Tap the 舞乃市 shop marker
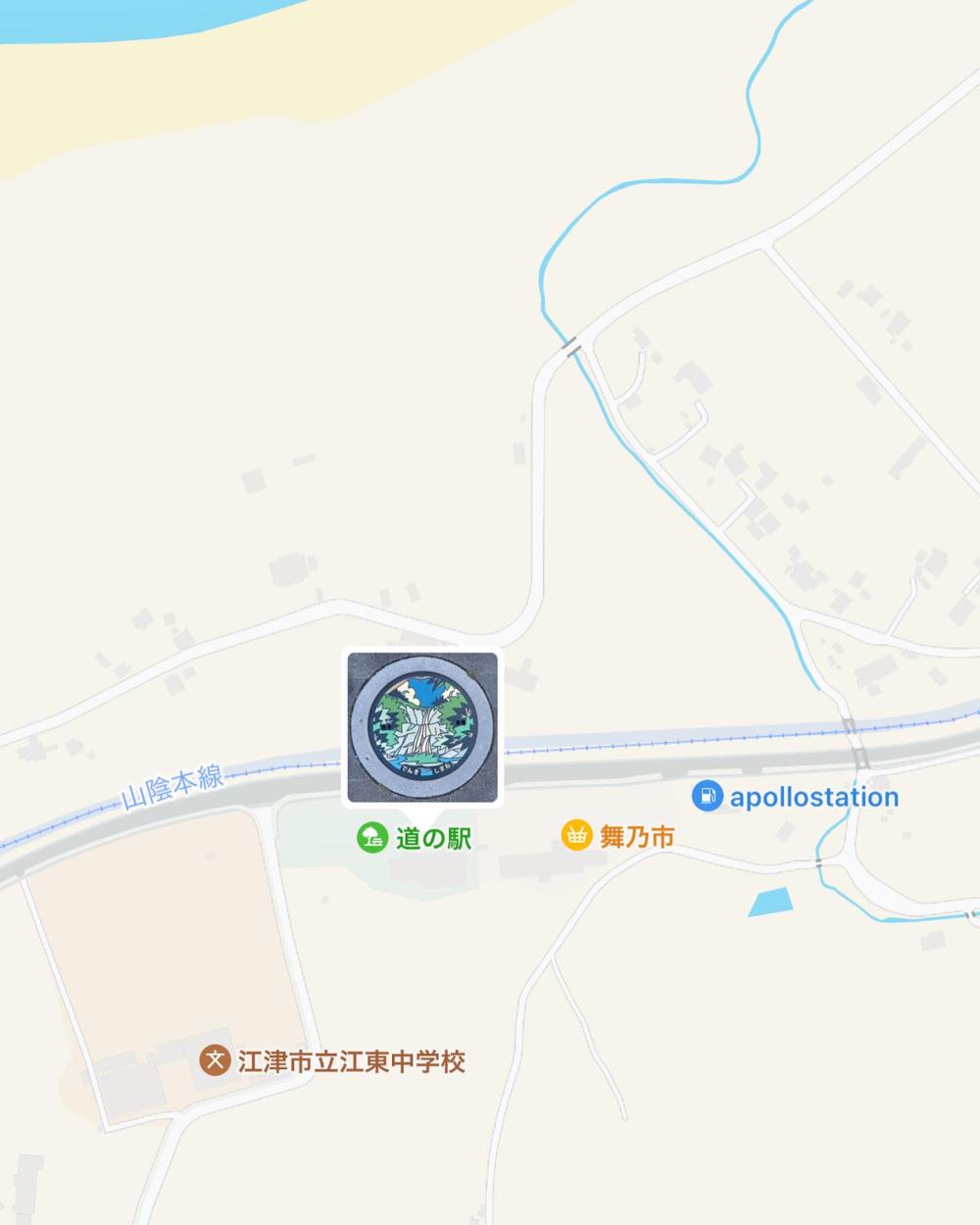Viewport: 980px width, 1225px height. click(577, 836)
